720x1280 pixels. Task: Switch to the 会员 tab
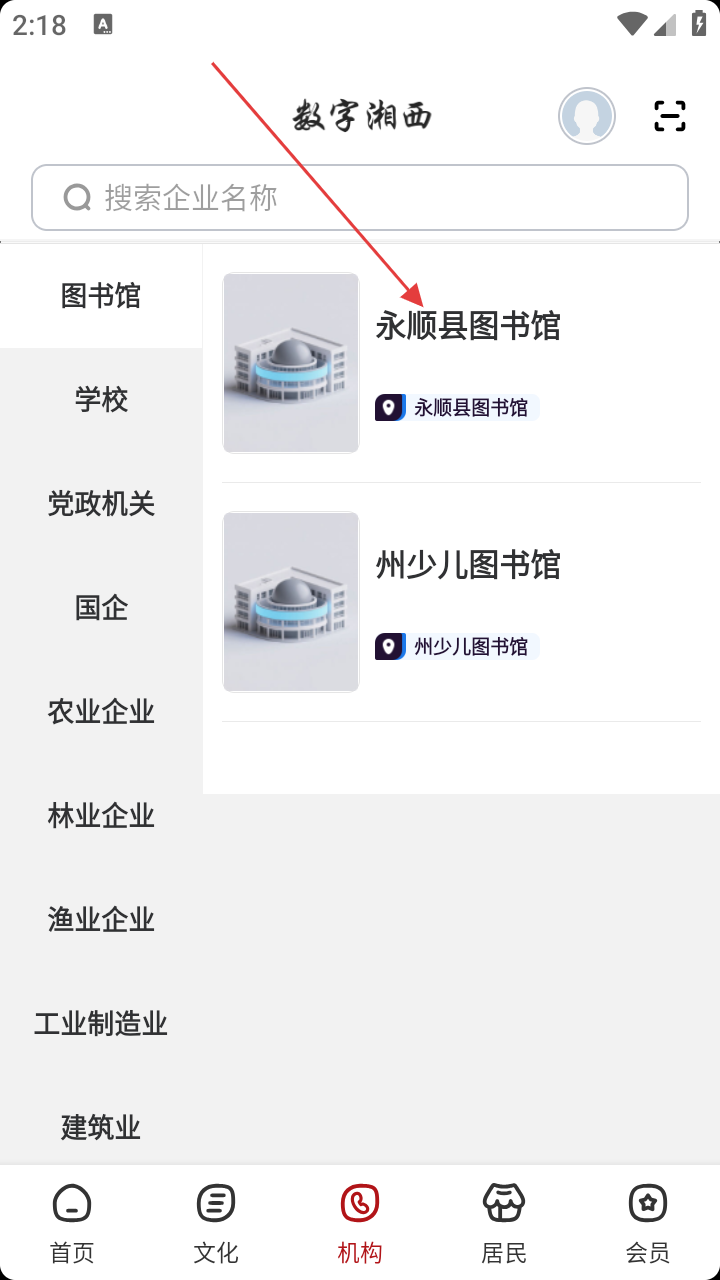click(x=648, y=1222)
